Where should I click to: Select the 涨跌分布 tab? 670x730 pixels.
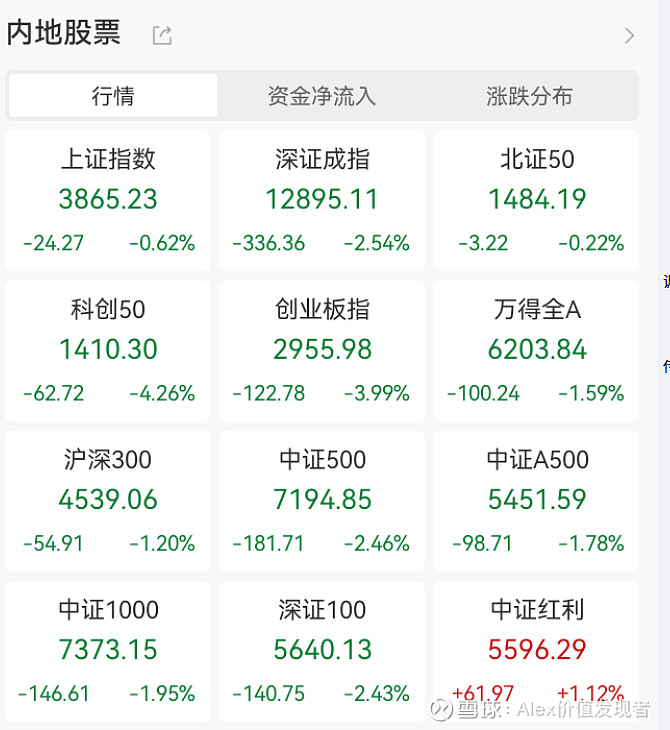529,97
